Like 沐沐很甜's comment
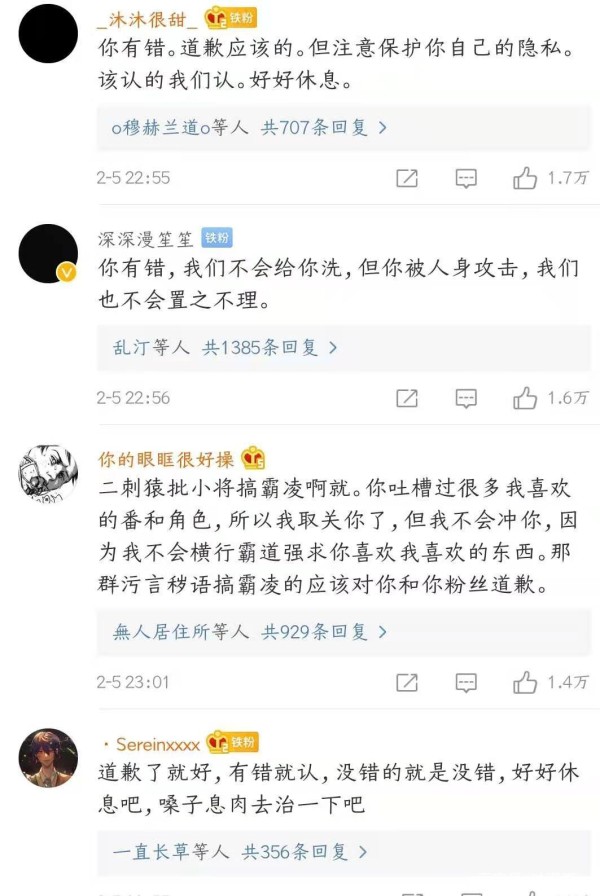Screen dimensions: 600x896 click(525, 178)
